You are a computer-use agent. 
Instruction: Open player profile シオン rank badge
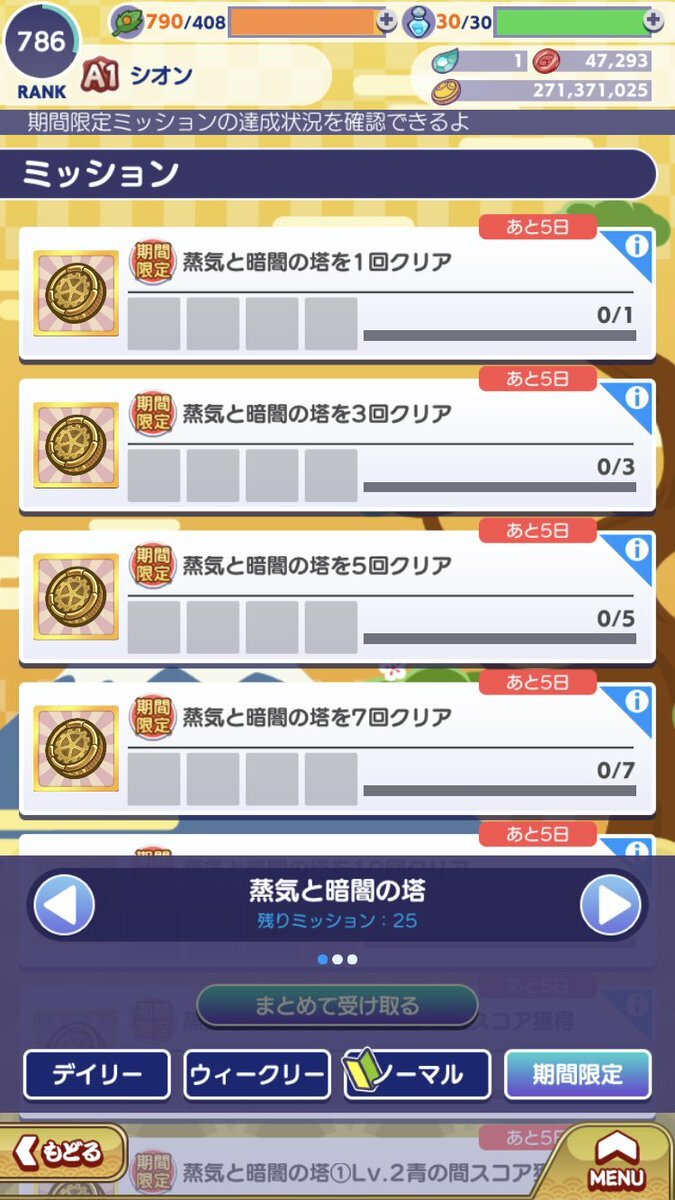coord(42,50)
